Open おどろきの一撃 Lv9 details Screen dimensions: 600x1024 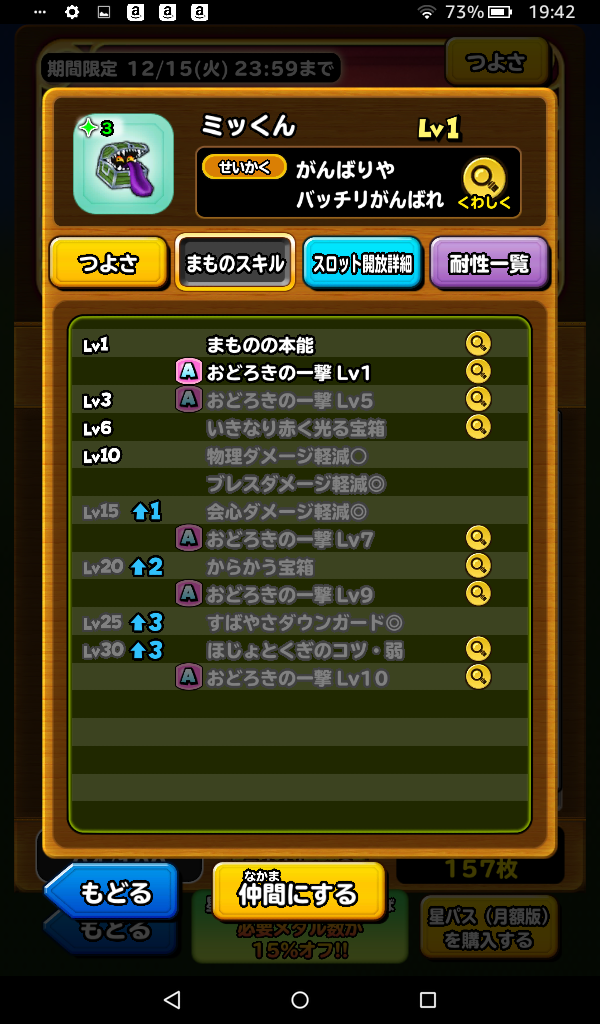click(479, 594)
